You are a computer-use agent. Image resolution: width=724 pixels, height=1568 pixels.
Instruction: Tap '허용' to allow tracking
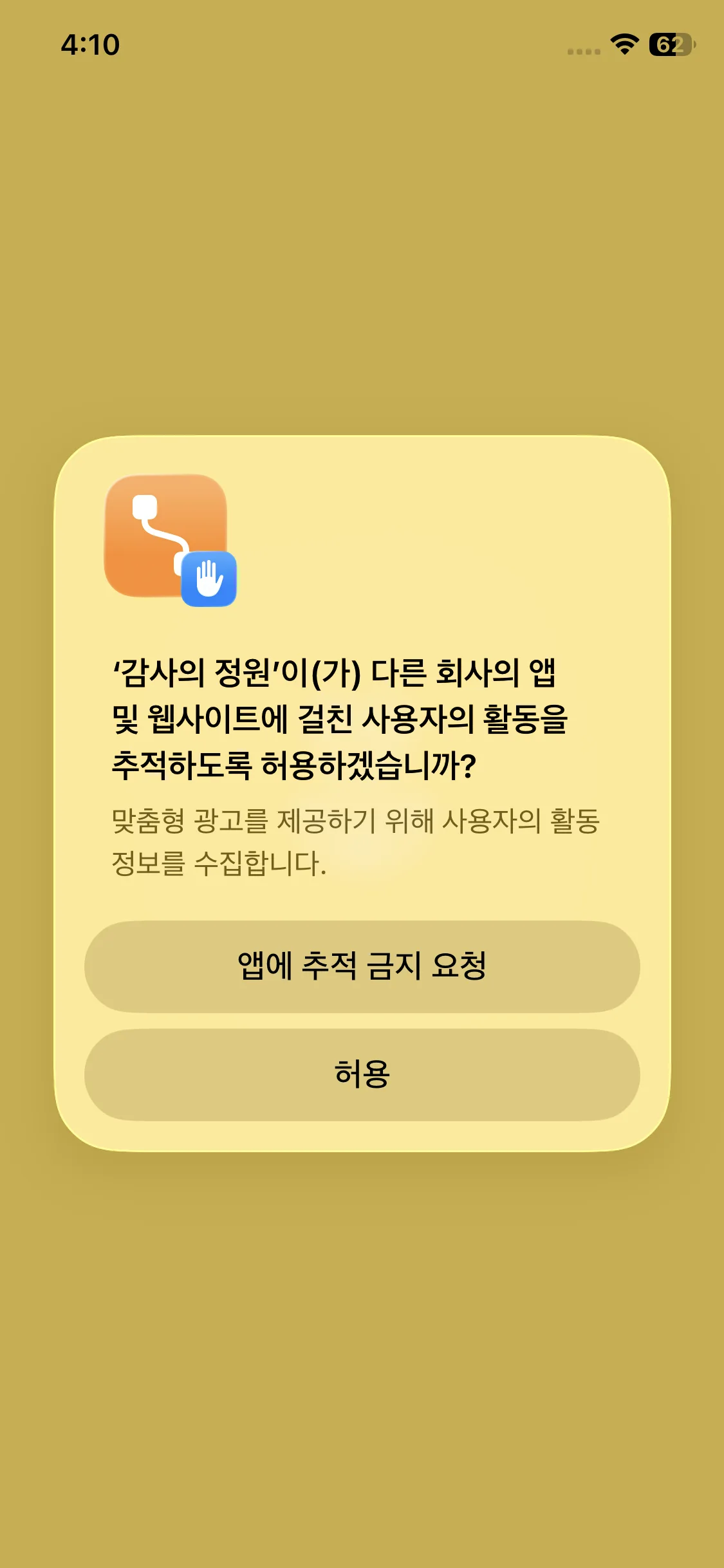pyautogui.click(x=362, y=1074)
